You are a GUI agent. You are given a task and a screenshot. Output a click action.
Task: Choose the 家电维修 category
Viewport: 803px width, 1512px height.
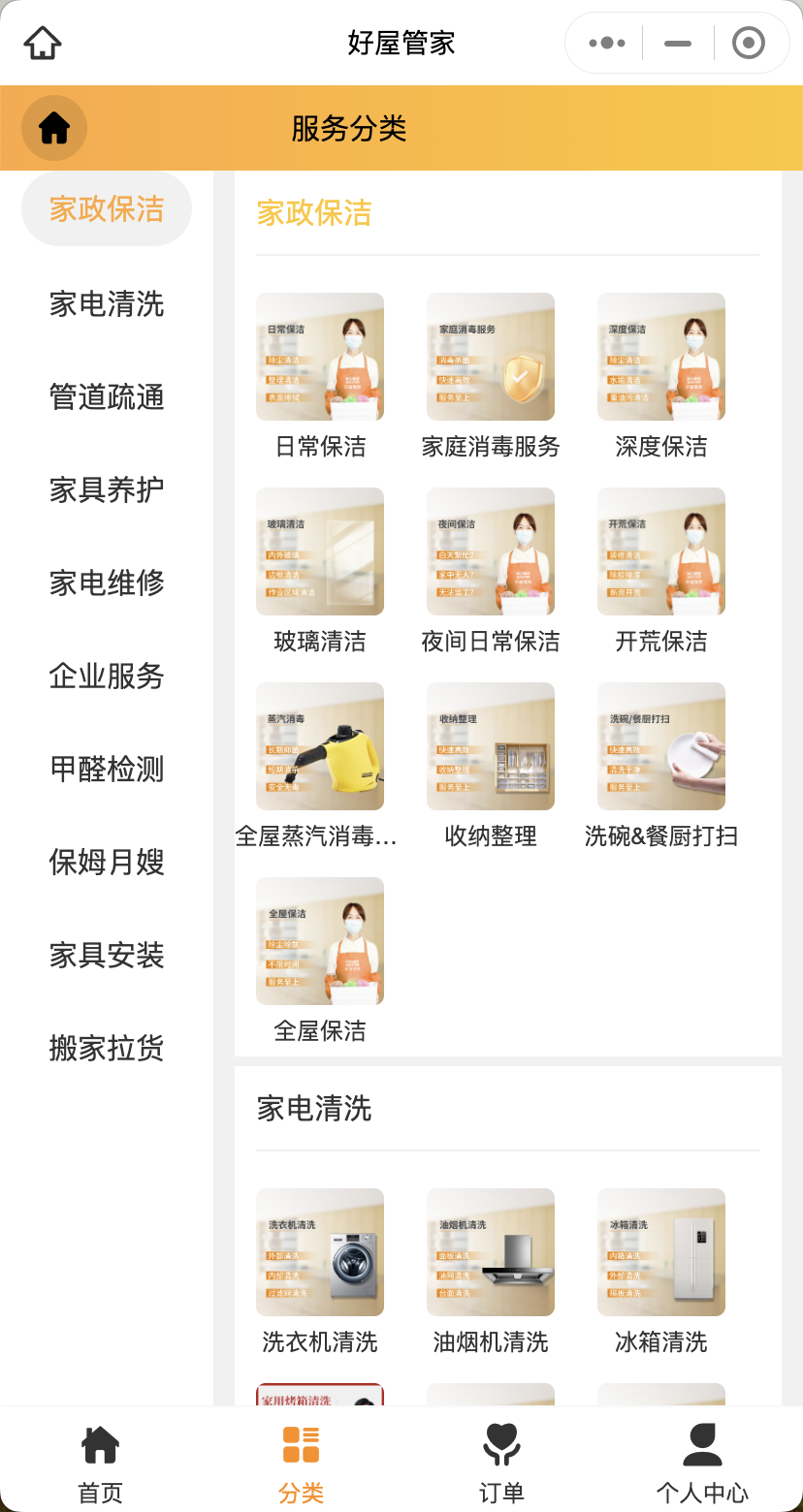click(107, 583)
